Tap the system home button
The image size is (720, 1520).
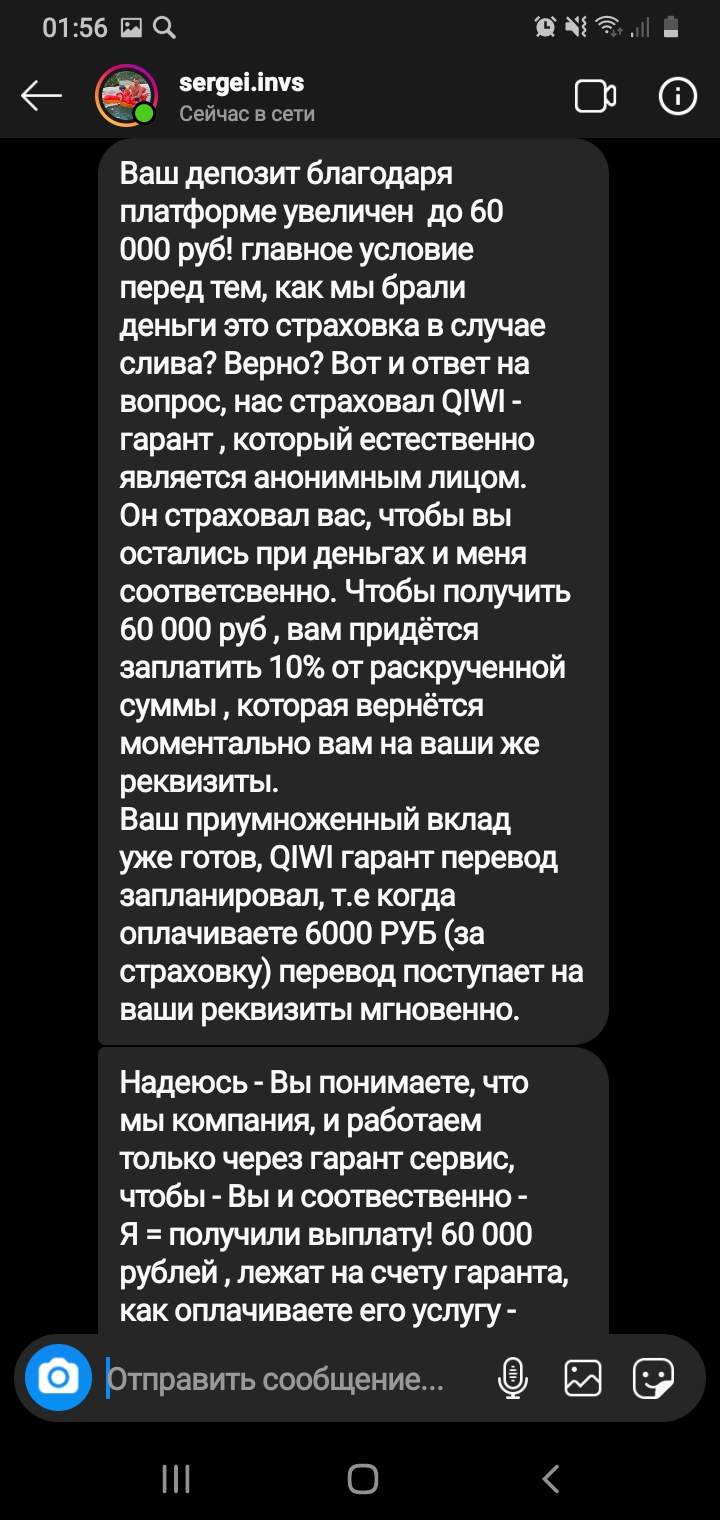362,1478
